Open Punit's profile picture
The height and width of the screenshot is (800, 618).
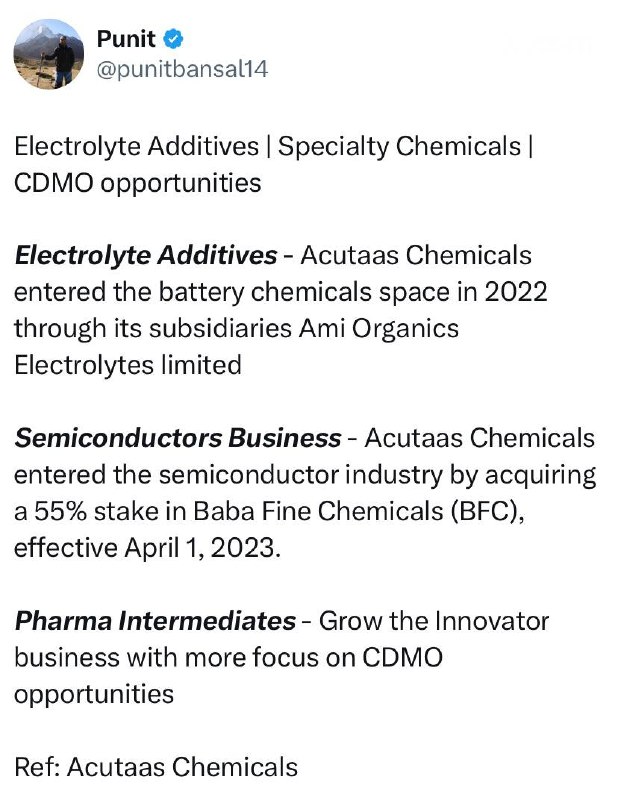(x=47, y=54)
